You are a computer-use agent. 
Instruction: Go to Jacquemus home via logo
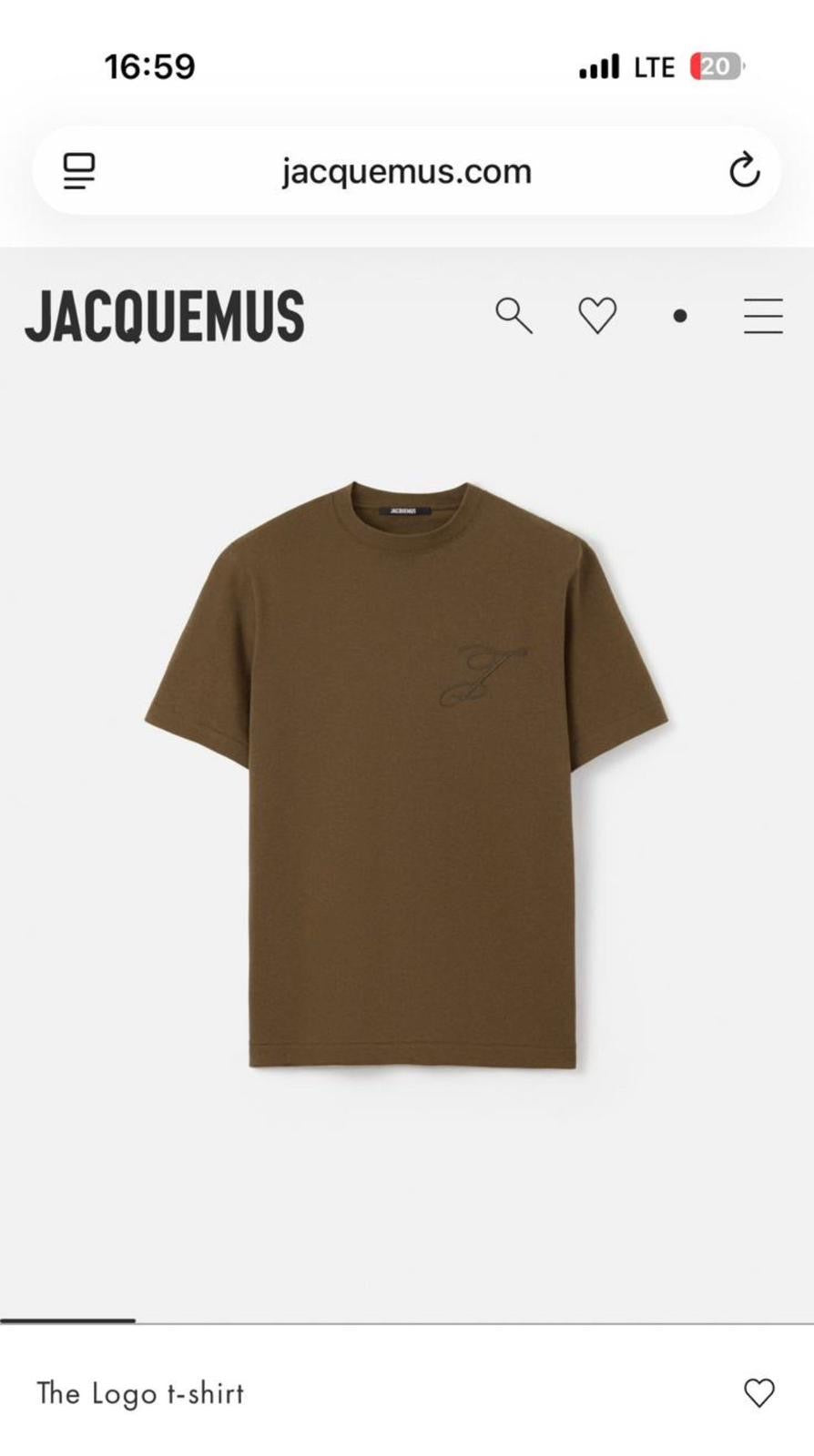click(165, 316)
